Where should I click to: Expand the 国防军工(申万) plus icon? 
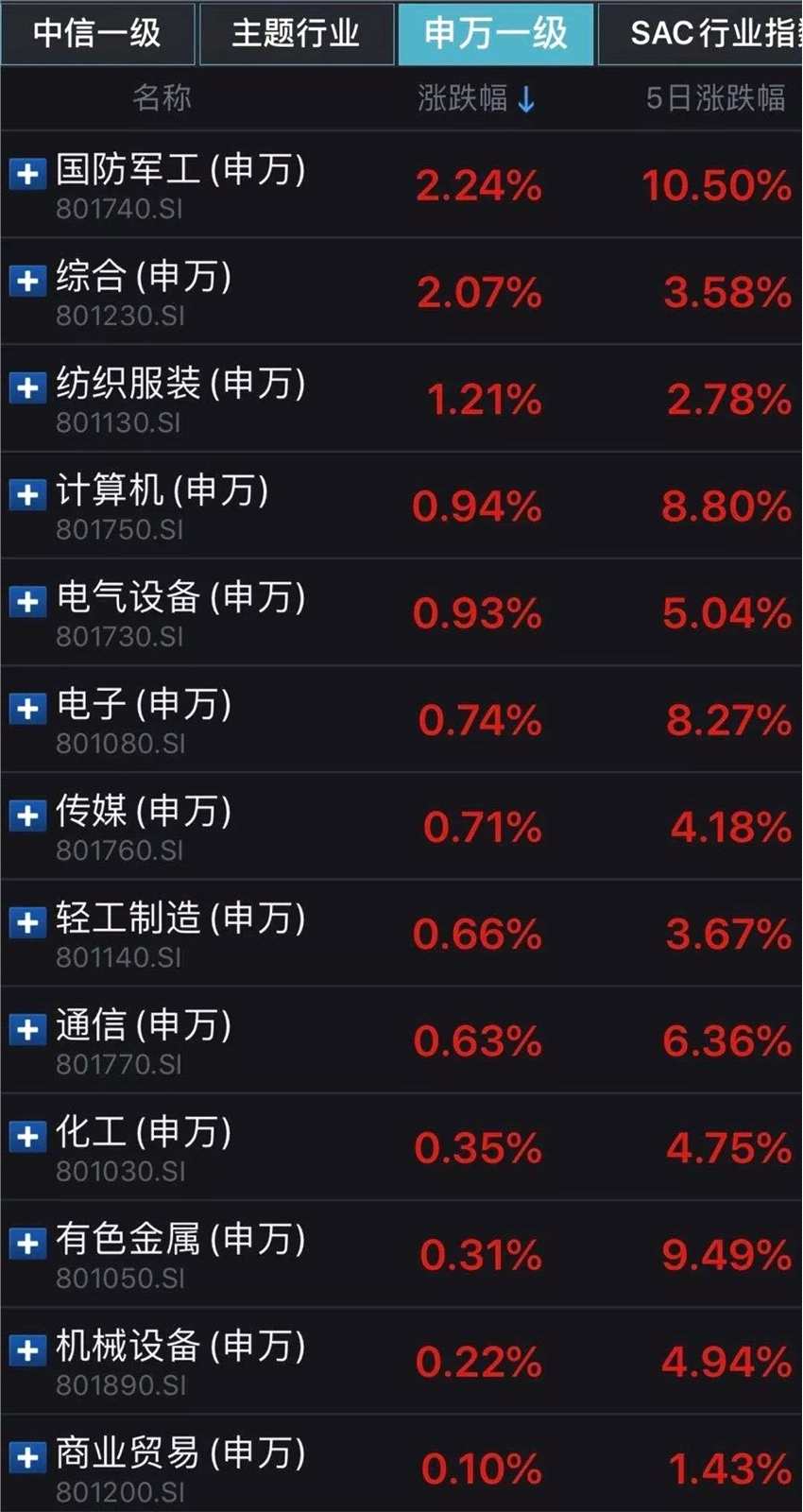[27, 174]
